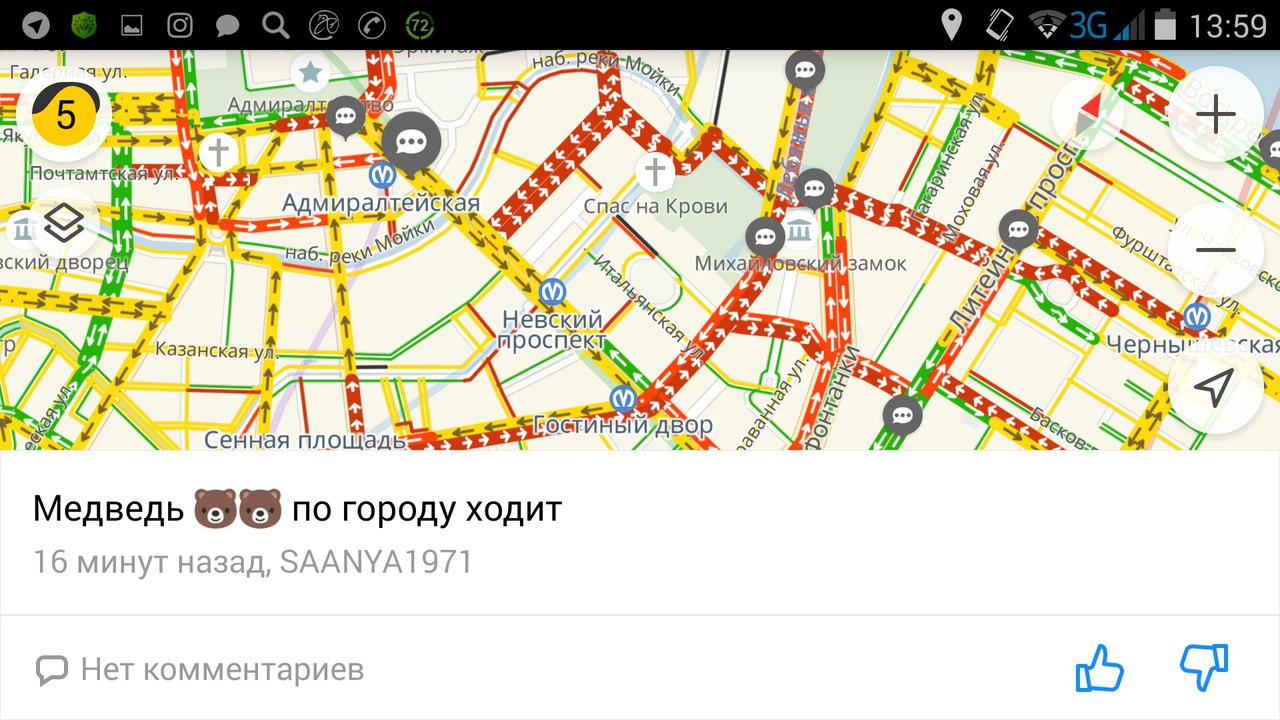Screen dimensions: 1280x720
Task: Select the Невский проспект metro marker
Action: pos(551,292)
